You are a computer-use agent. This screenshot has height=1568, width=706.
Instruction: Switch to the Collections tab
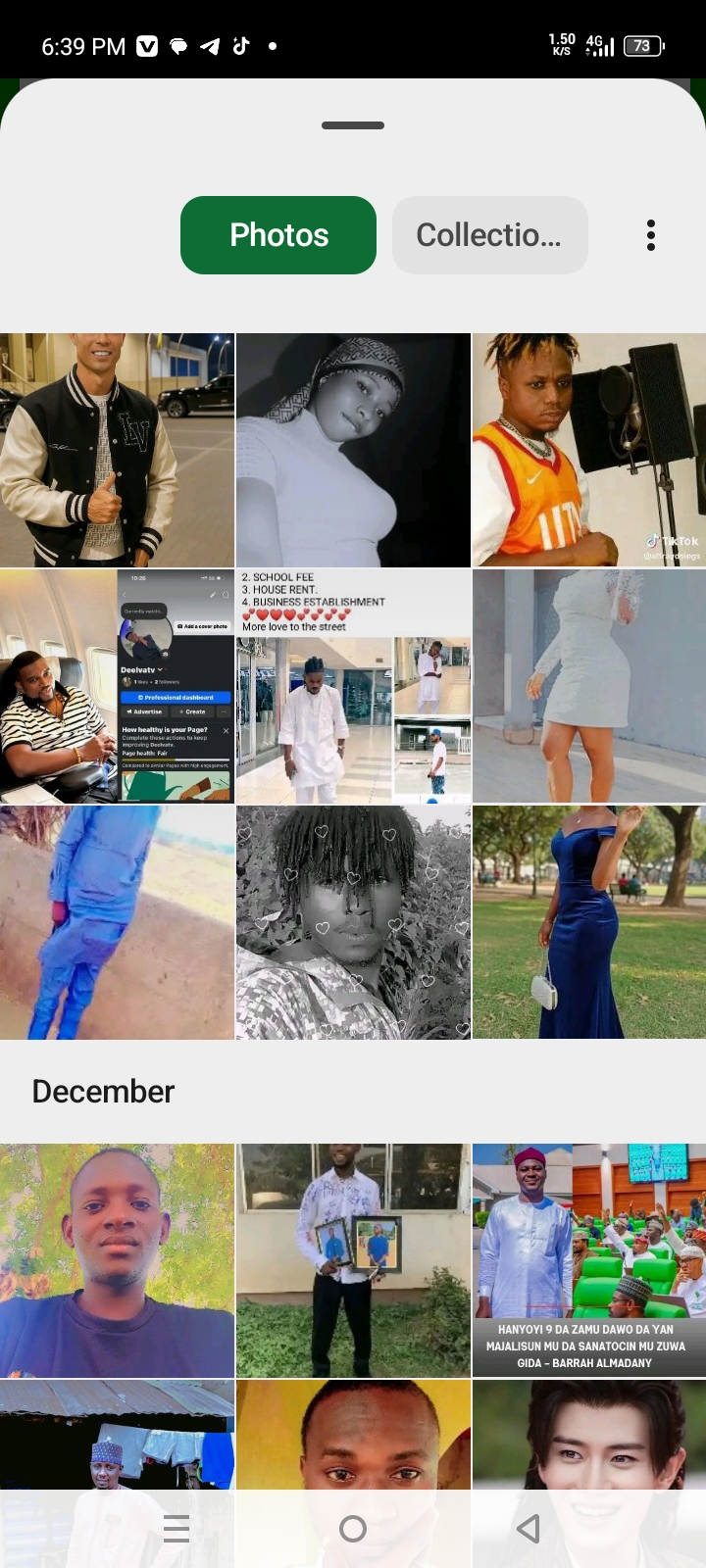pos(489,235)
